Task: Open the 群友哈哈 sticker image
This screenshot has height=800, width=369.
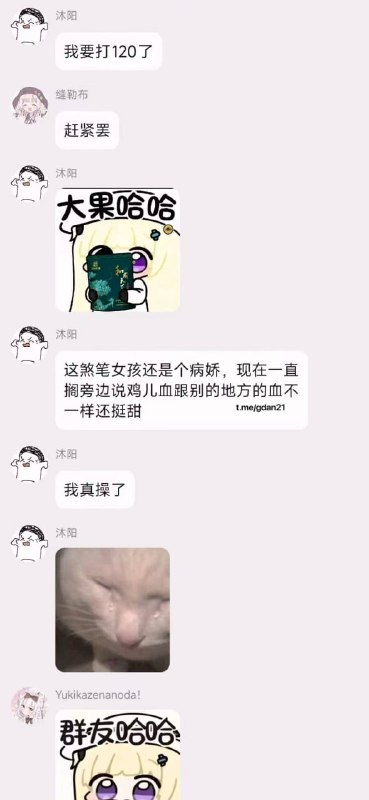Action: (x=117, y=755)
